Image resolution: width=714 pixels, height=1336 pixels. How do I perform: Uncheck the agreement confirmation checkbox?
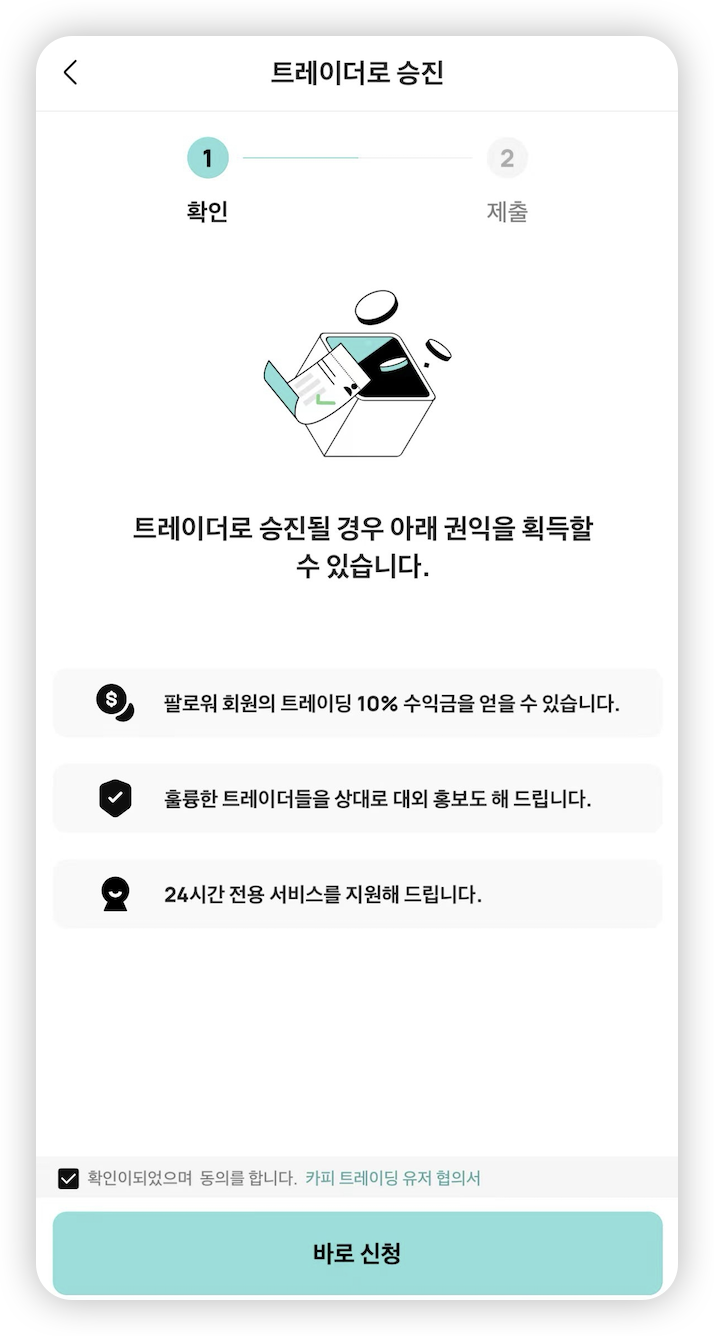[68, 1179]
